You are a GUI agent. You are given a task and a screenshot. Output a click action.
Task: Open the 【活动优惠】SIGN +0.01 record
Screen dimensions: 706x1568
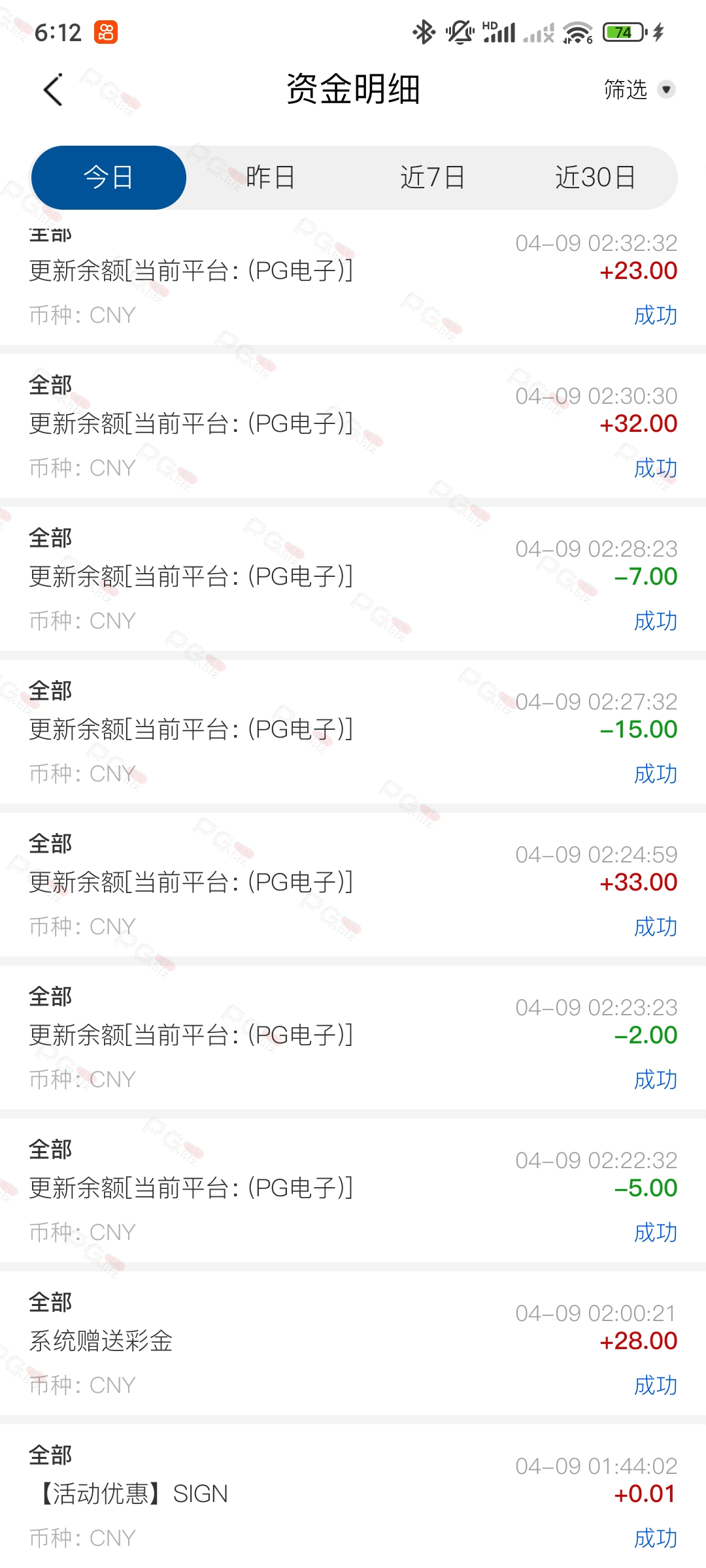coord(353,1496)
